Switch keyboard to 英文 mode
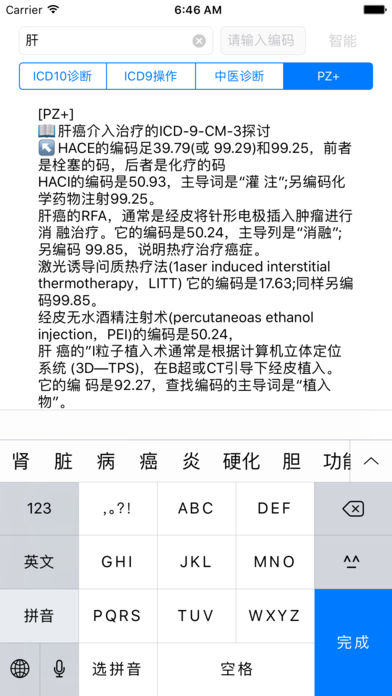Screen dimensions: 392x696 coord(39,562)
